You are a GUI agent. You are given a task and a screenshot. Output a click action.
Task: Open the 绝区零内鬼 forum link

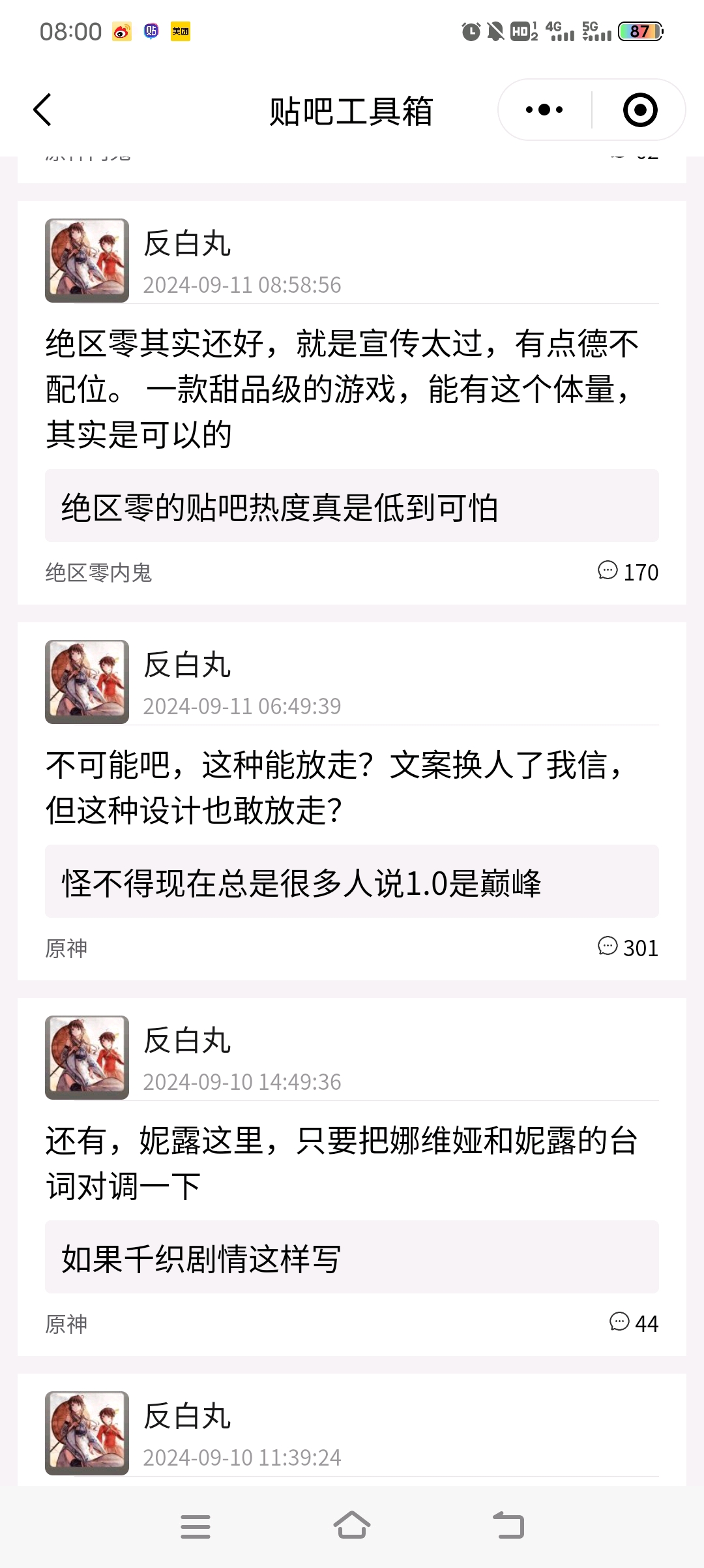(98, 573)
